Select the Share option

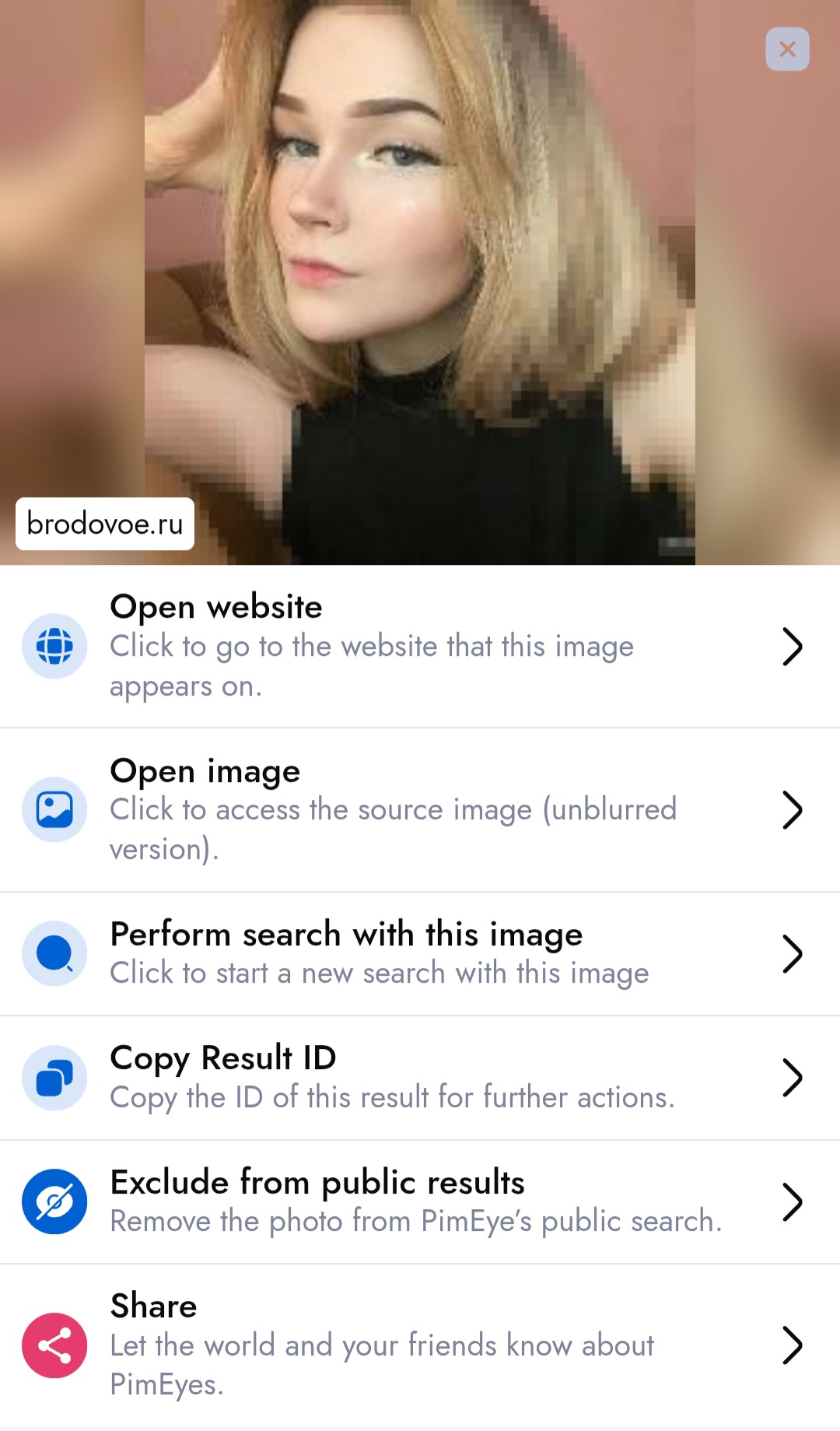coord(420,1345)
